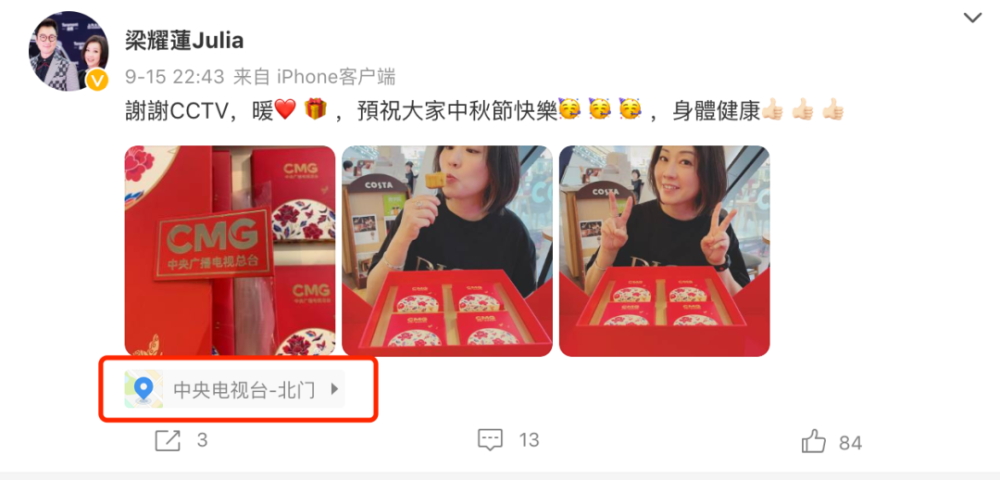Open the photo with peace signs

click(x=663, y=251)
